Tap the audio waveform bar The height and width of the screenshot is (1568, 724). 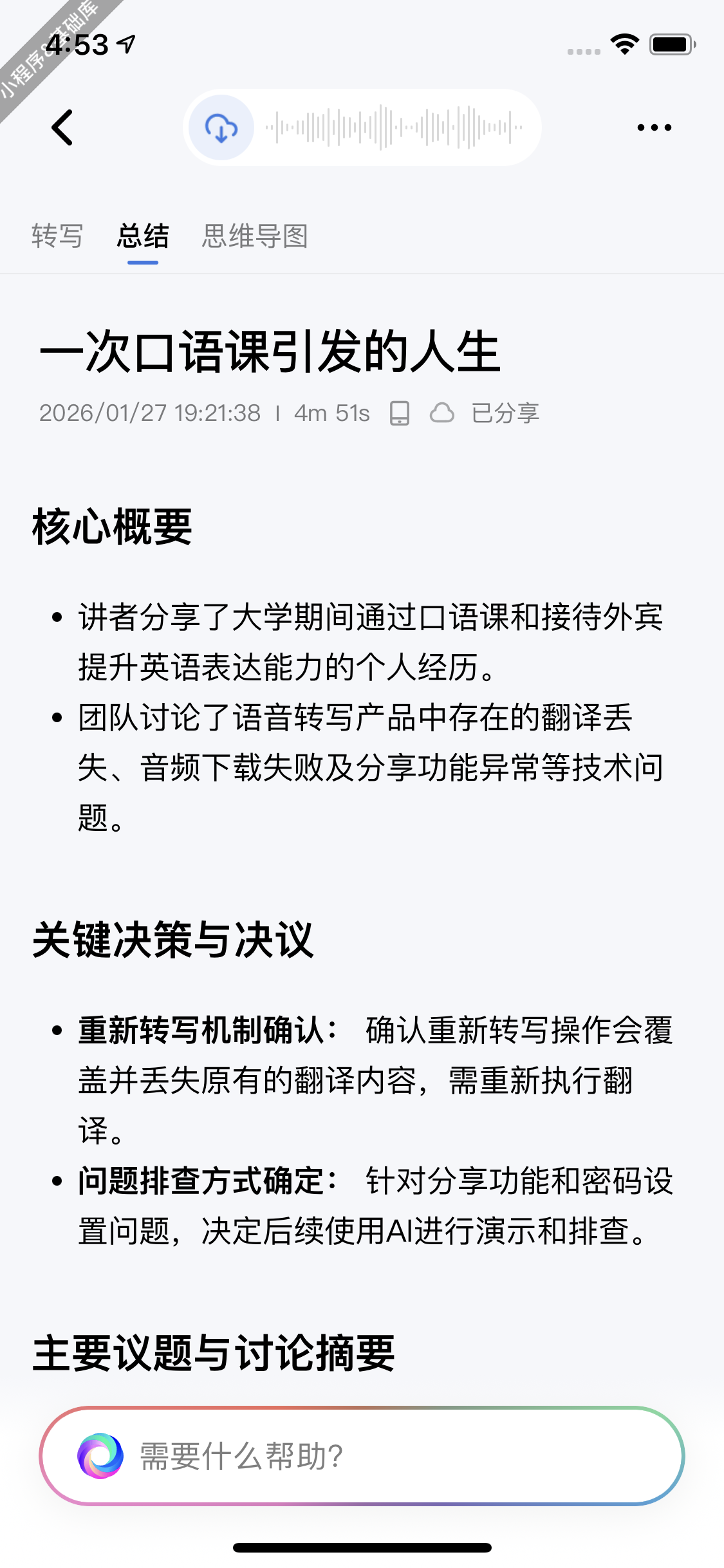[394, 127]
